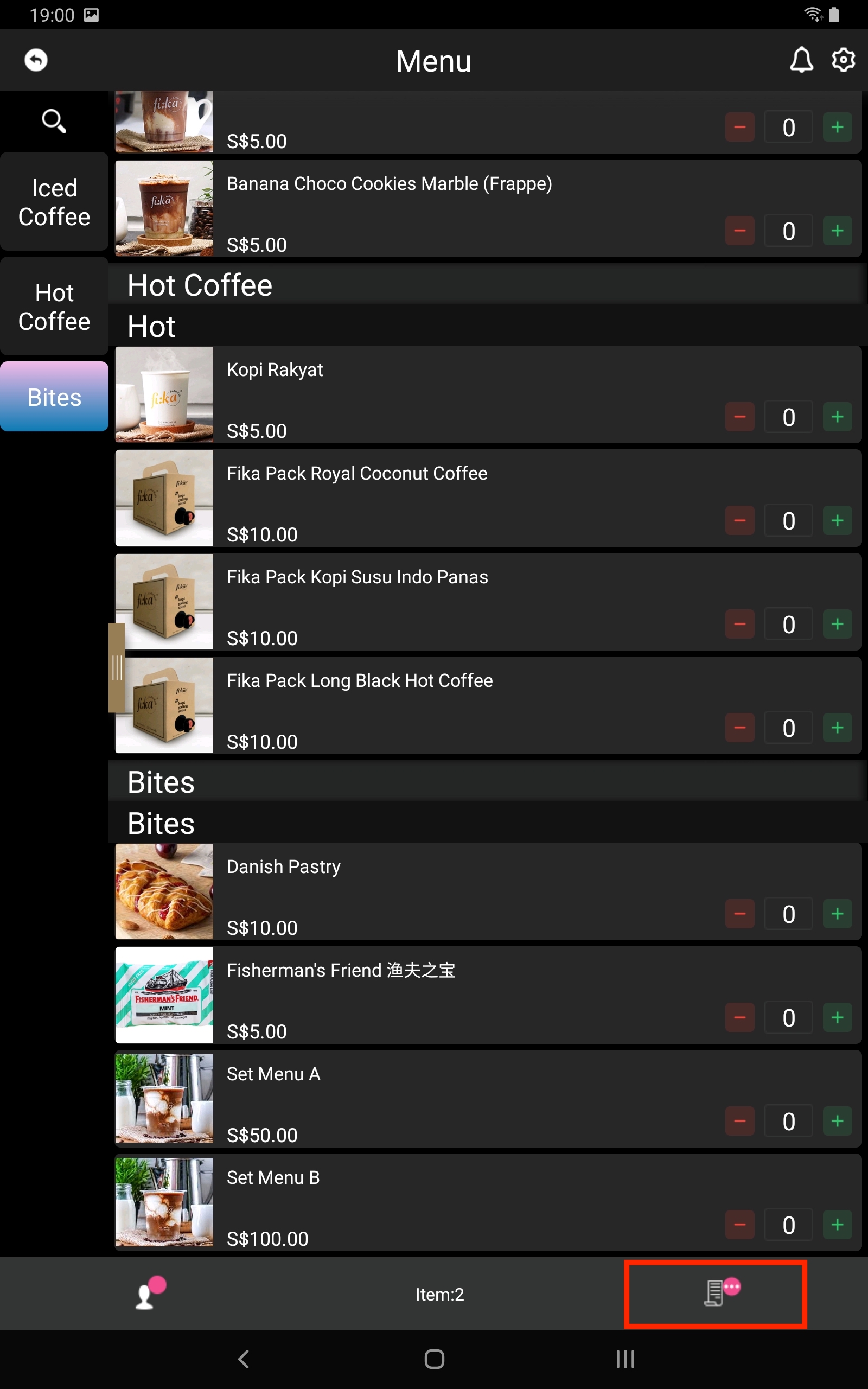Viewport: 868px width, 1389px height.
Task: Go back using the return arrow icon
Action: point(36,60)
